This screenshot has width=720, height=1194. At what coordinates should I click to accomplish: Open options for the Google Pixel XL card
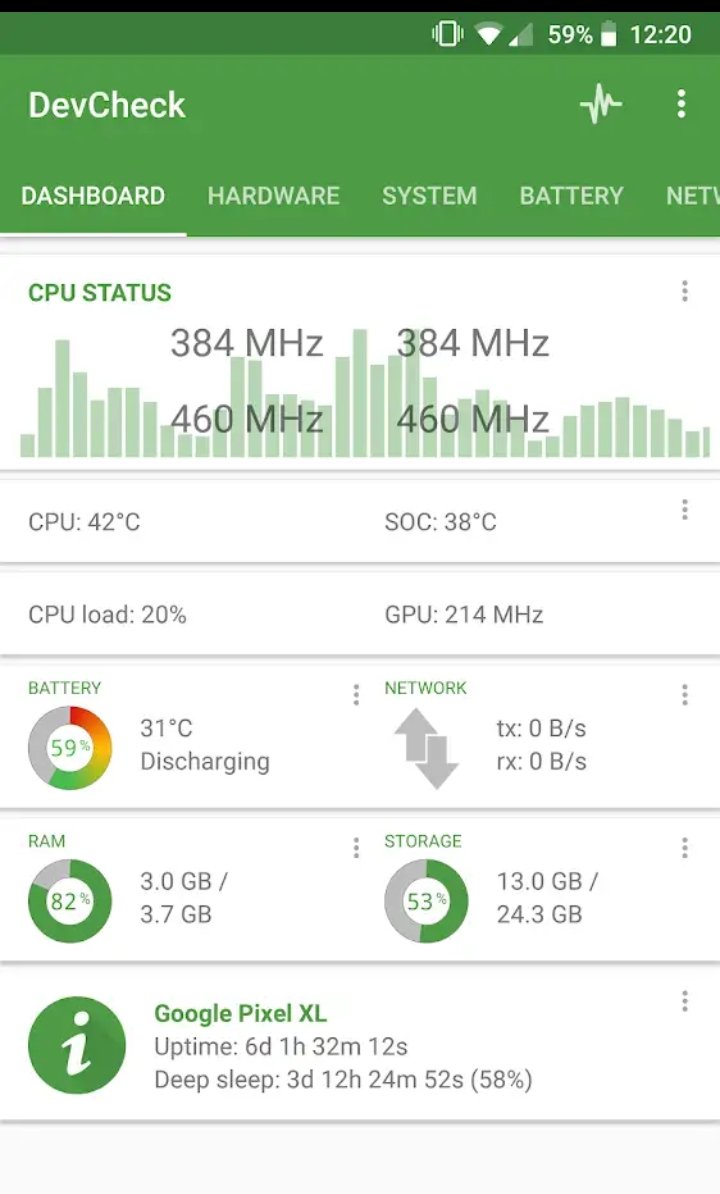click(685, 1001)
